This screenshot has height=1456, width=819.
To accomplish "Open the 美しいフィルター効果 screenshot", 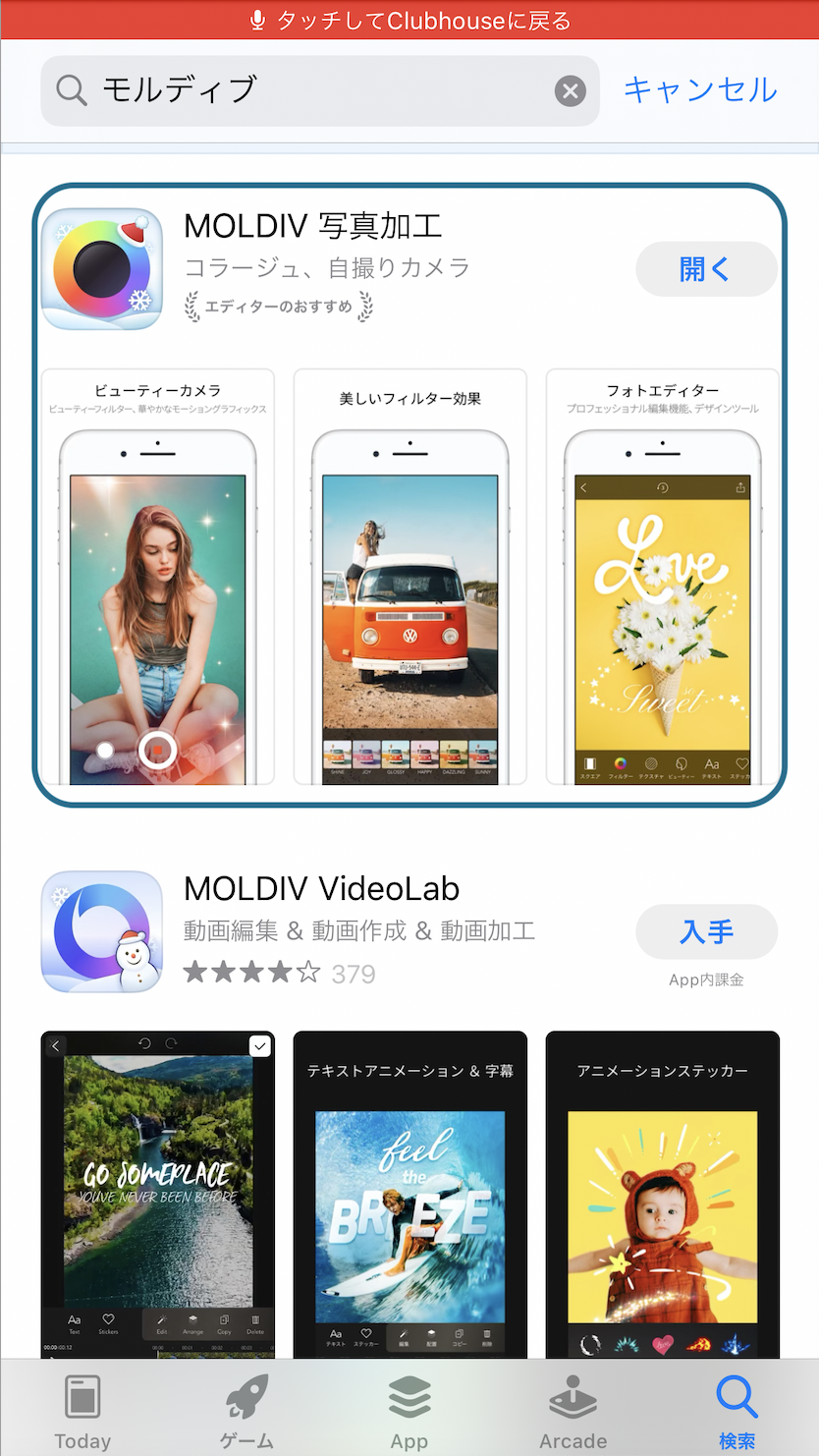I will [x=409, y=580].
